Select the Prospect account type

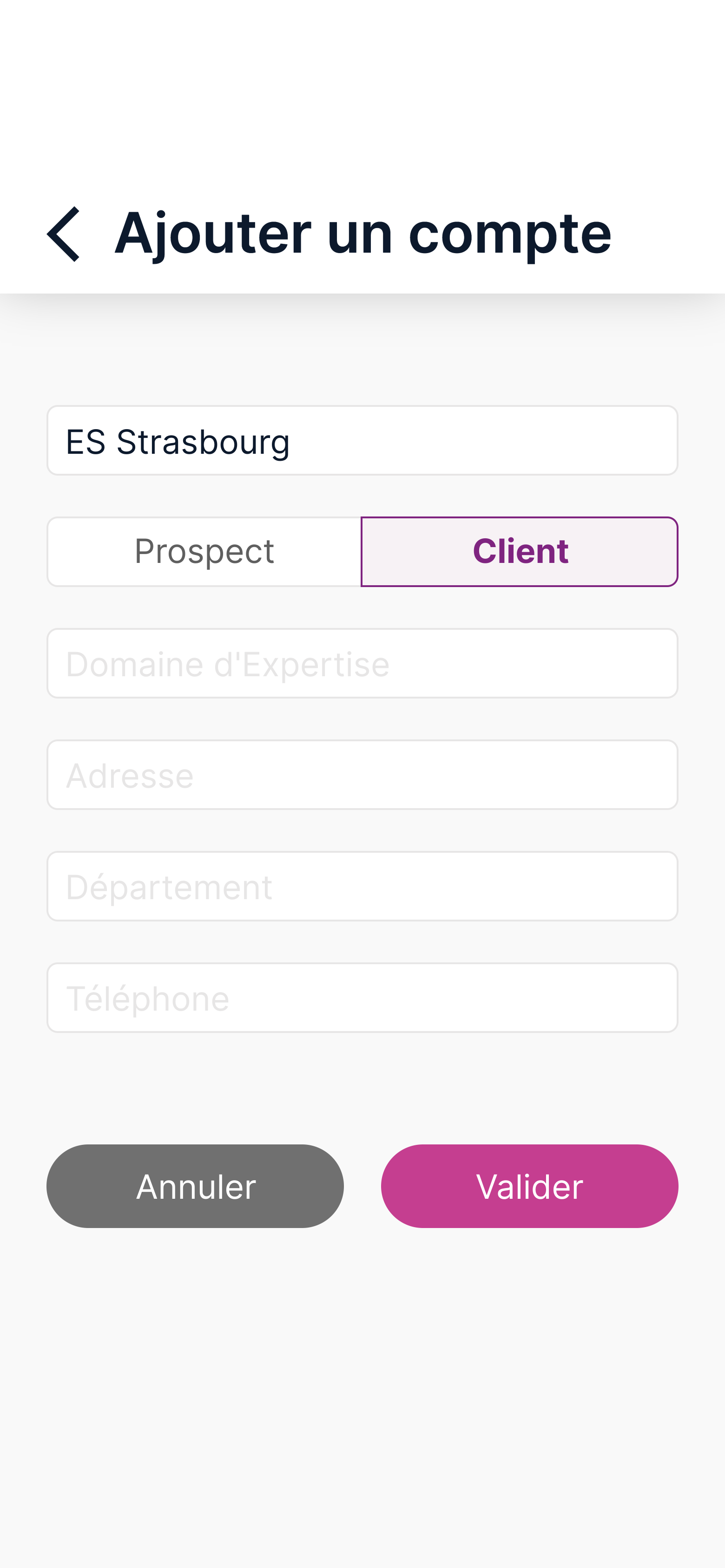(204, 551)
